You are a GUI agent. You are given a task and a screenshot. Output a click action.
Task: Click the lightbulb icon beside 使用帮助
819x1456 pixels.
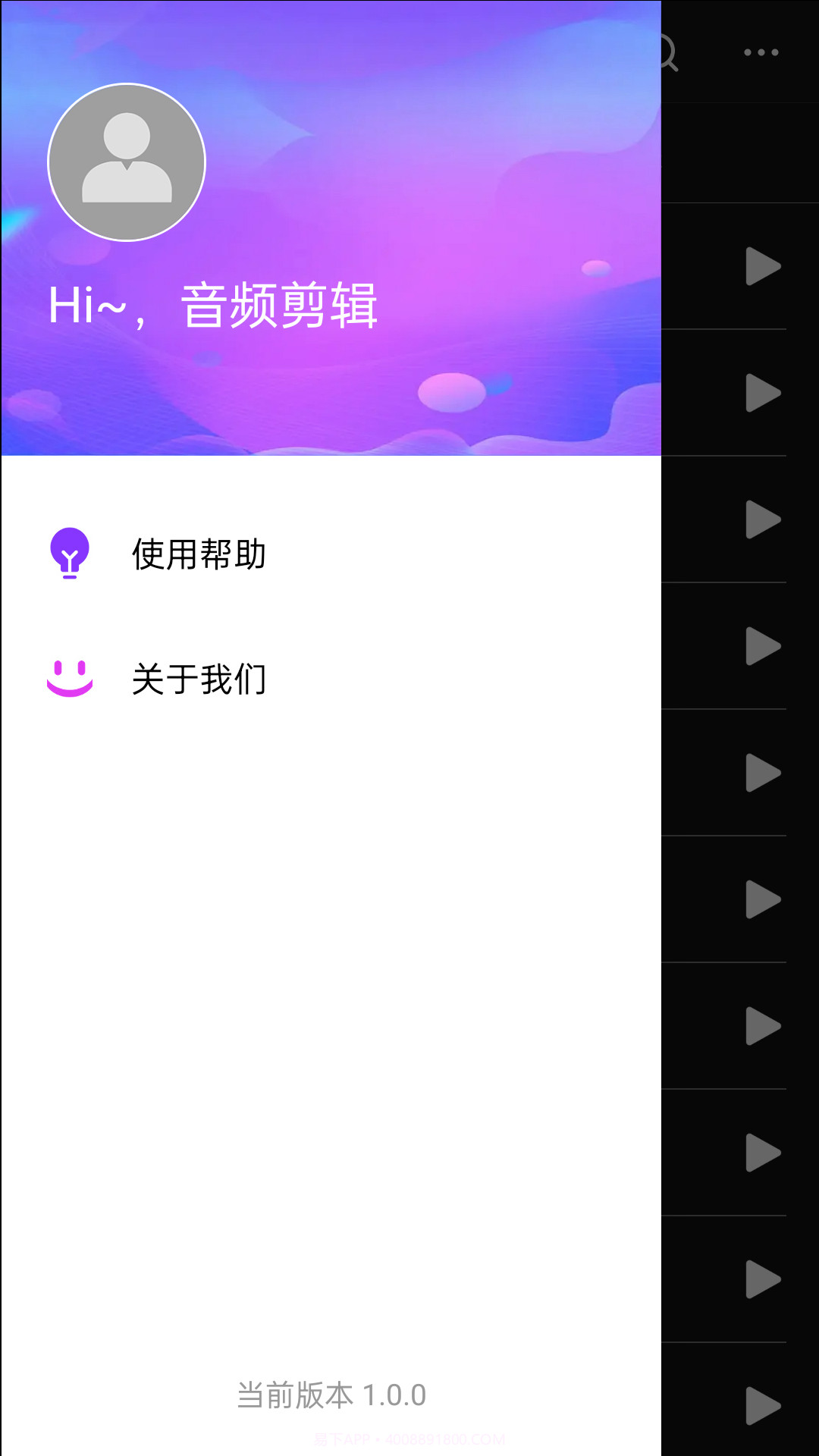pyautogui.click(x=71, y=553)
